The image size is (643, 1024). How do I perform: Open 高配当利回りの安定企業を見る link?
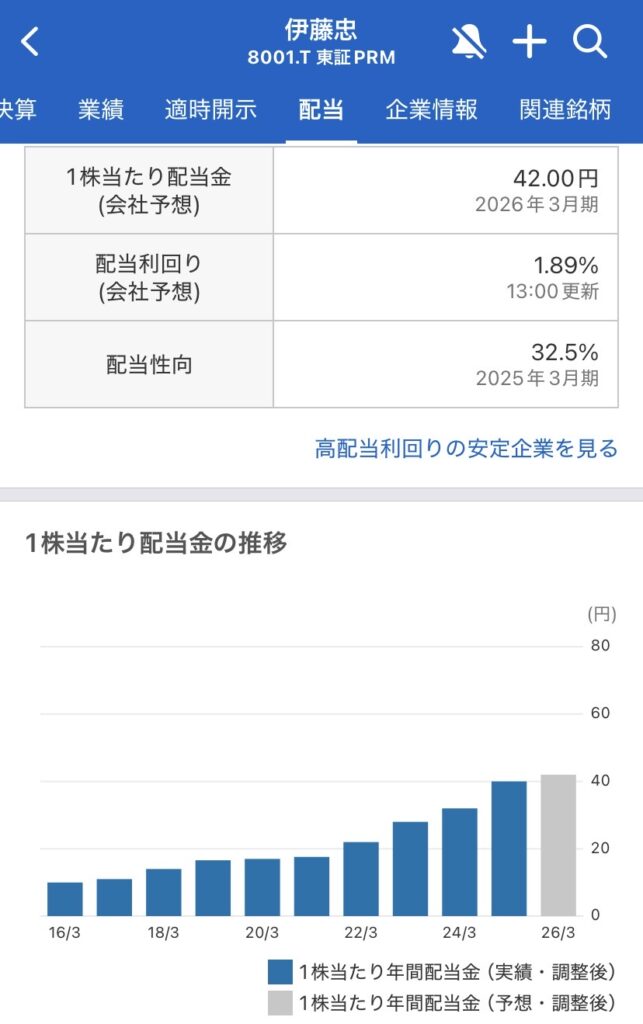click(x=466, y=449)
